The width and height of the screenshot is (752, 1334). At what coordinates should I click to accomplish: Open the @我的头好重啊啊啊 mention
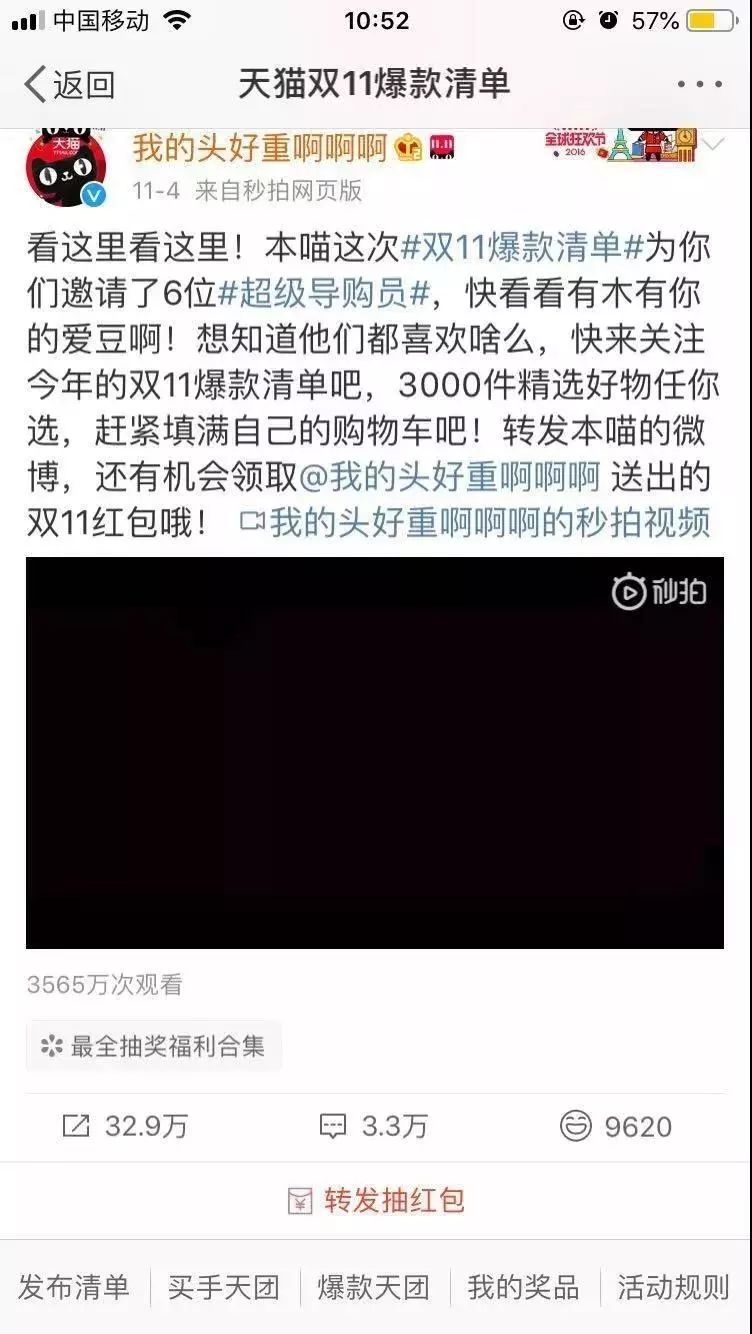449,477
